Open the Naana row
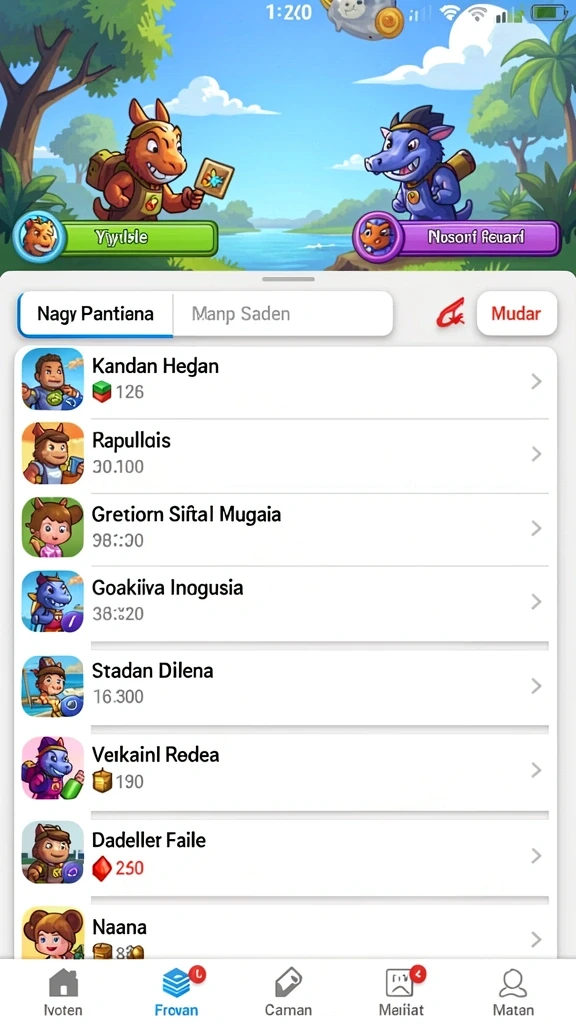The height and width of the screenshot is (1024, 576). pos(286,933)
